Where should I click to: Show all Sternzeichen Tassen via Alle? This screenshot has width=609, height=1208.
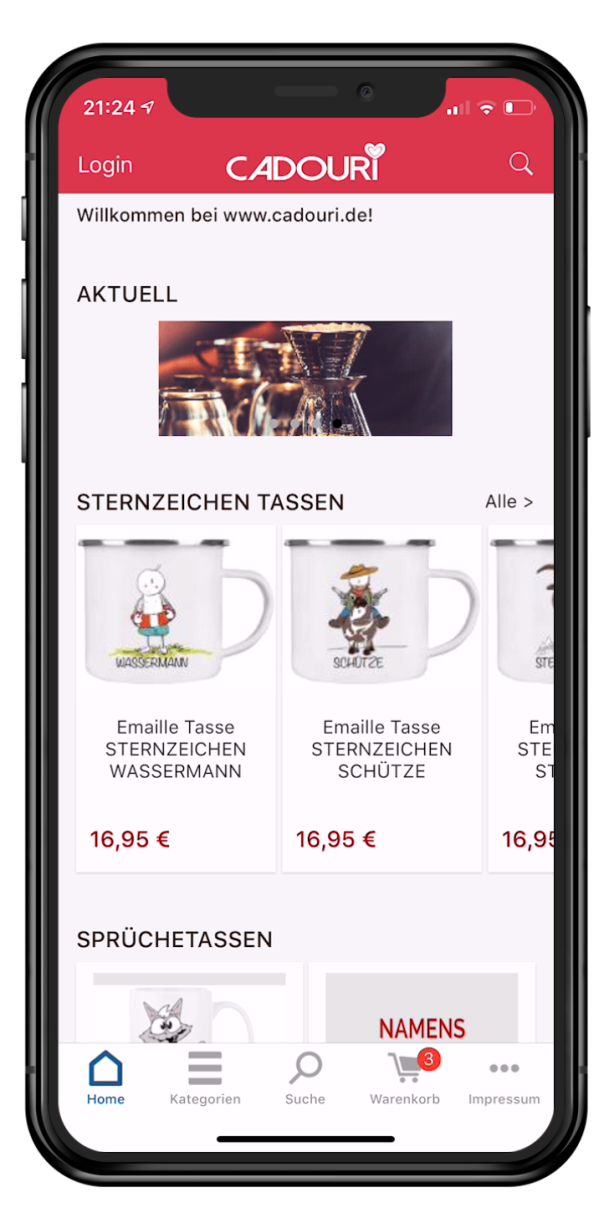click(x=509, y=501)
